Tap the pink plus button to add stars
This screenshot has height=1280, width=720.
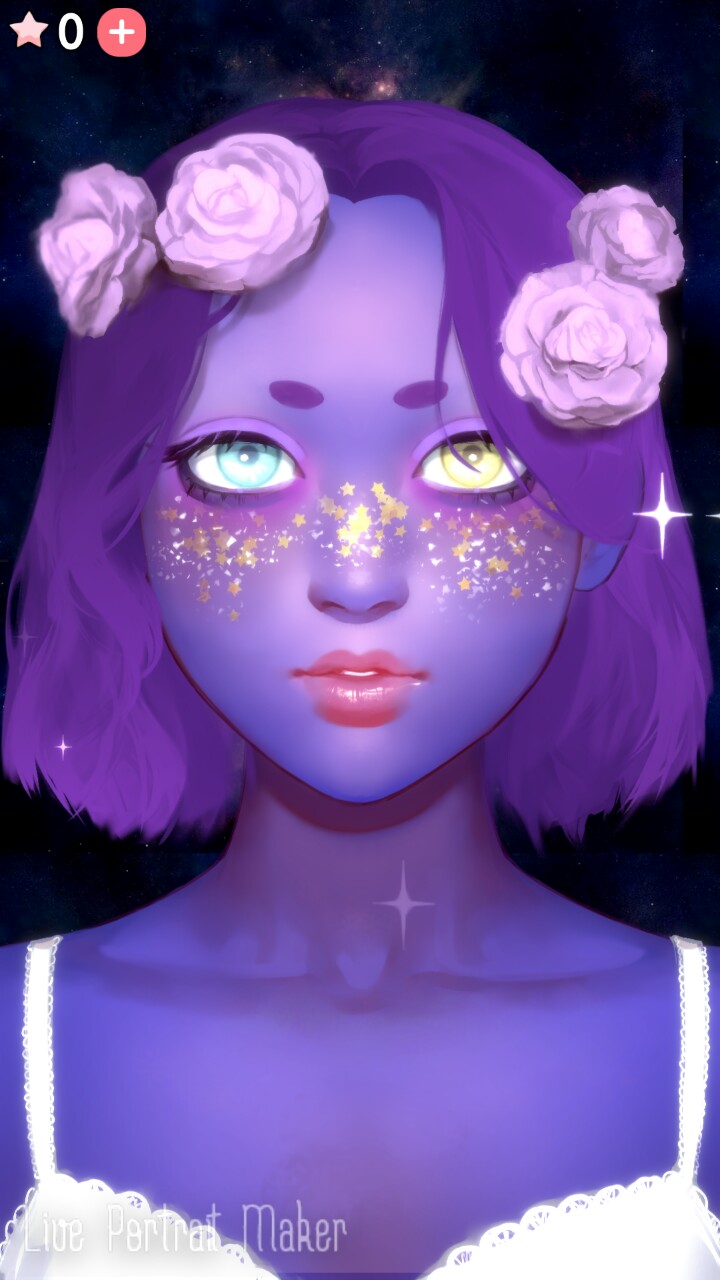point(121,32)
